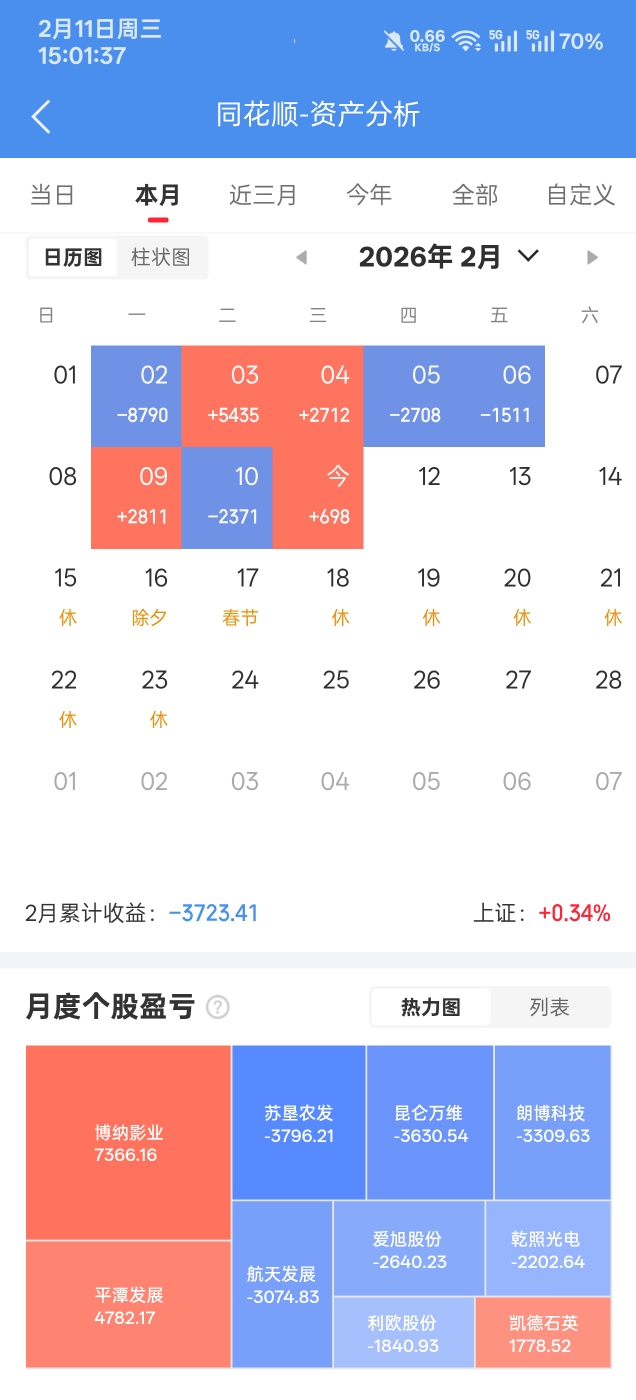View today's +698 calendar cell
636x1400 pixels.
pos(318,497)
